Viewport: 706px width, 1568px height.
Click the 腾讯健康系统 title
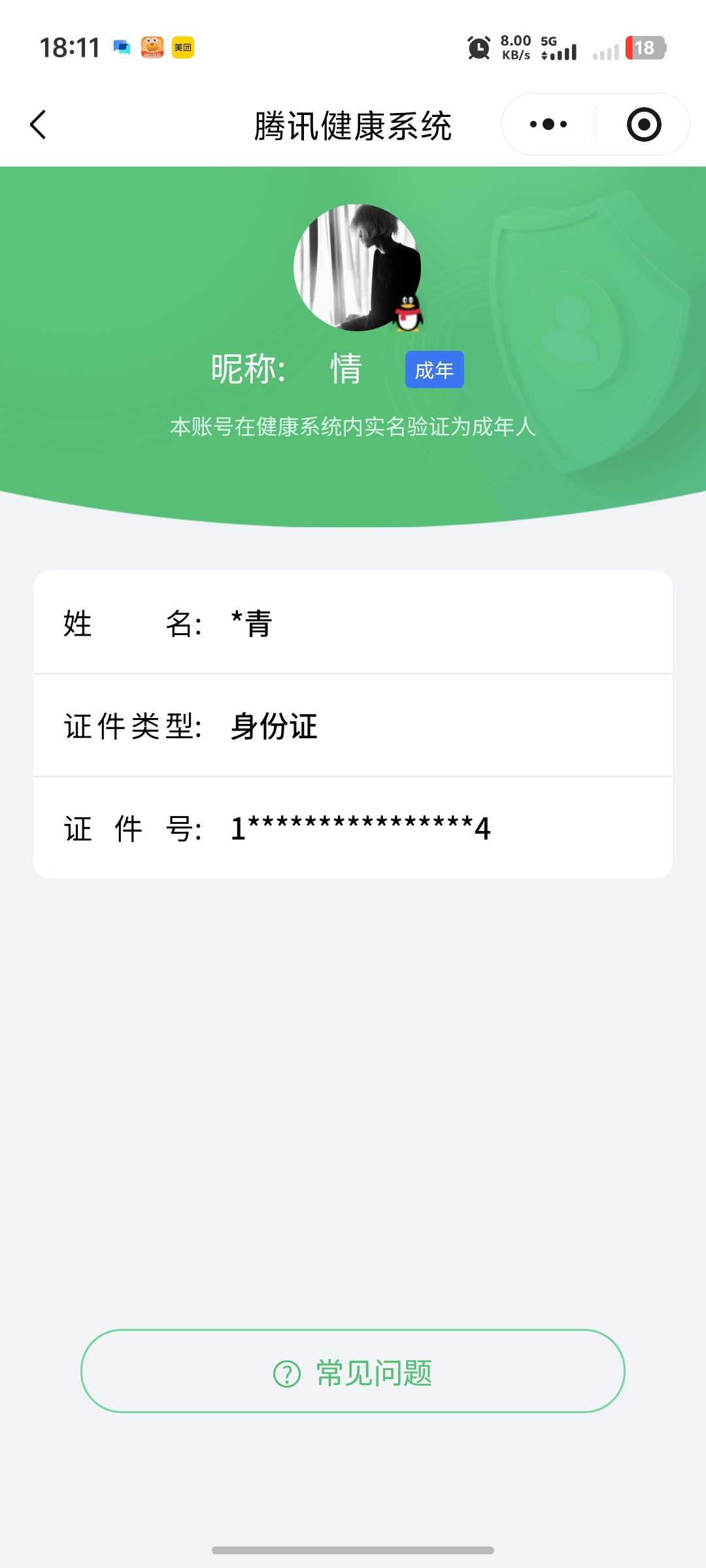coord(353,125)
